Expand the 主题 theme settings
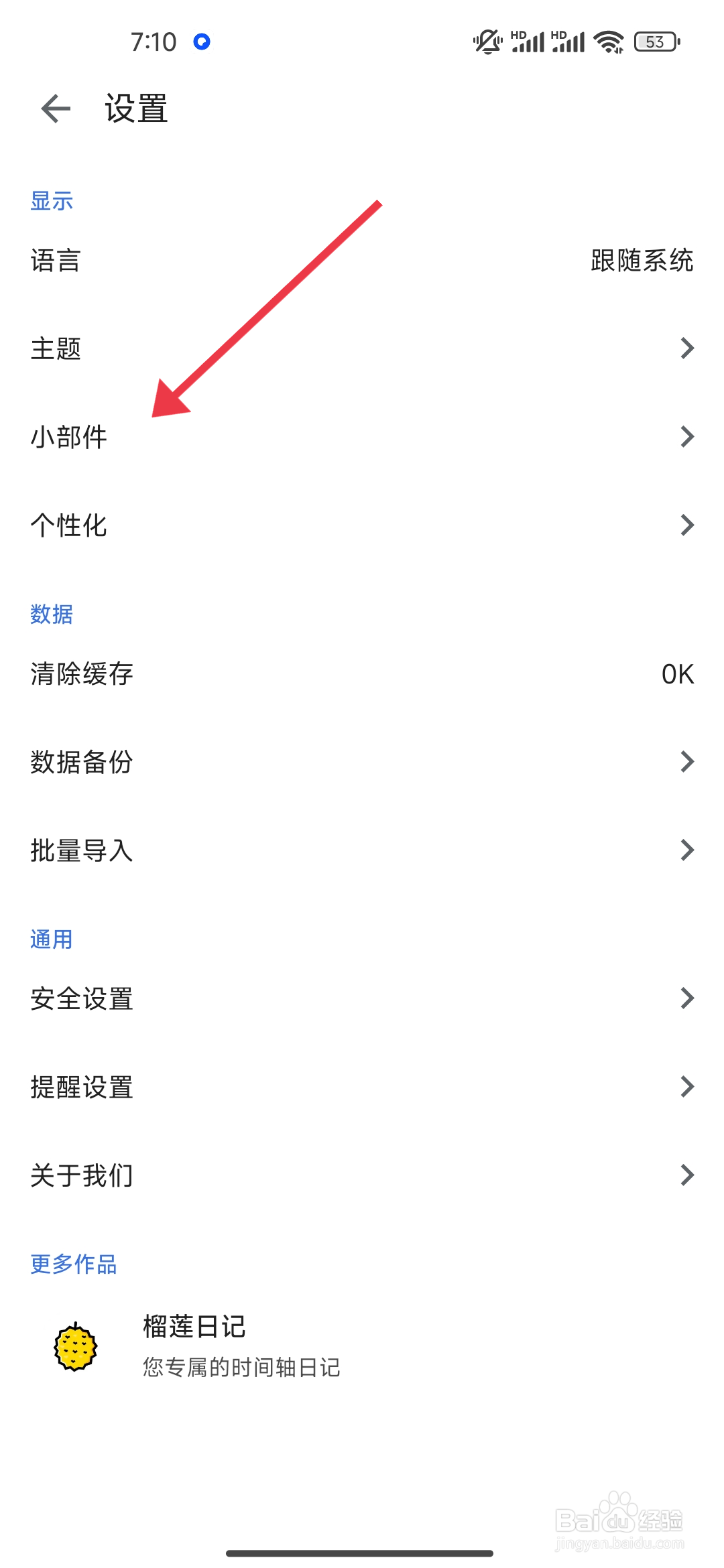Screen dimensions: 724x1568 tap(362, 348)
